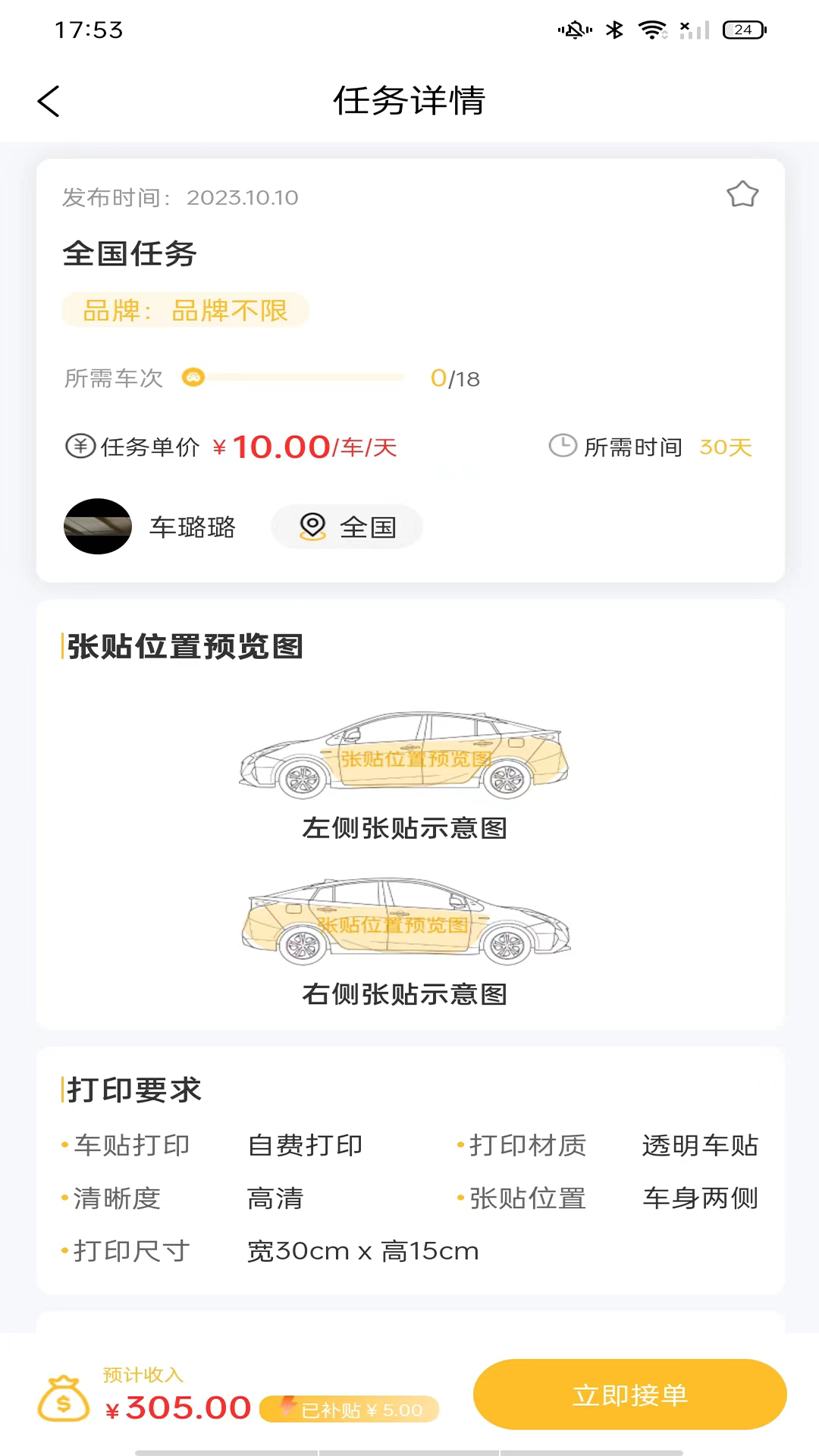
Task: Open the 全国 location selector
Action: click(x=347, y=526)
